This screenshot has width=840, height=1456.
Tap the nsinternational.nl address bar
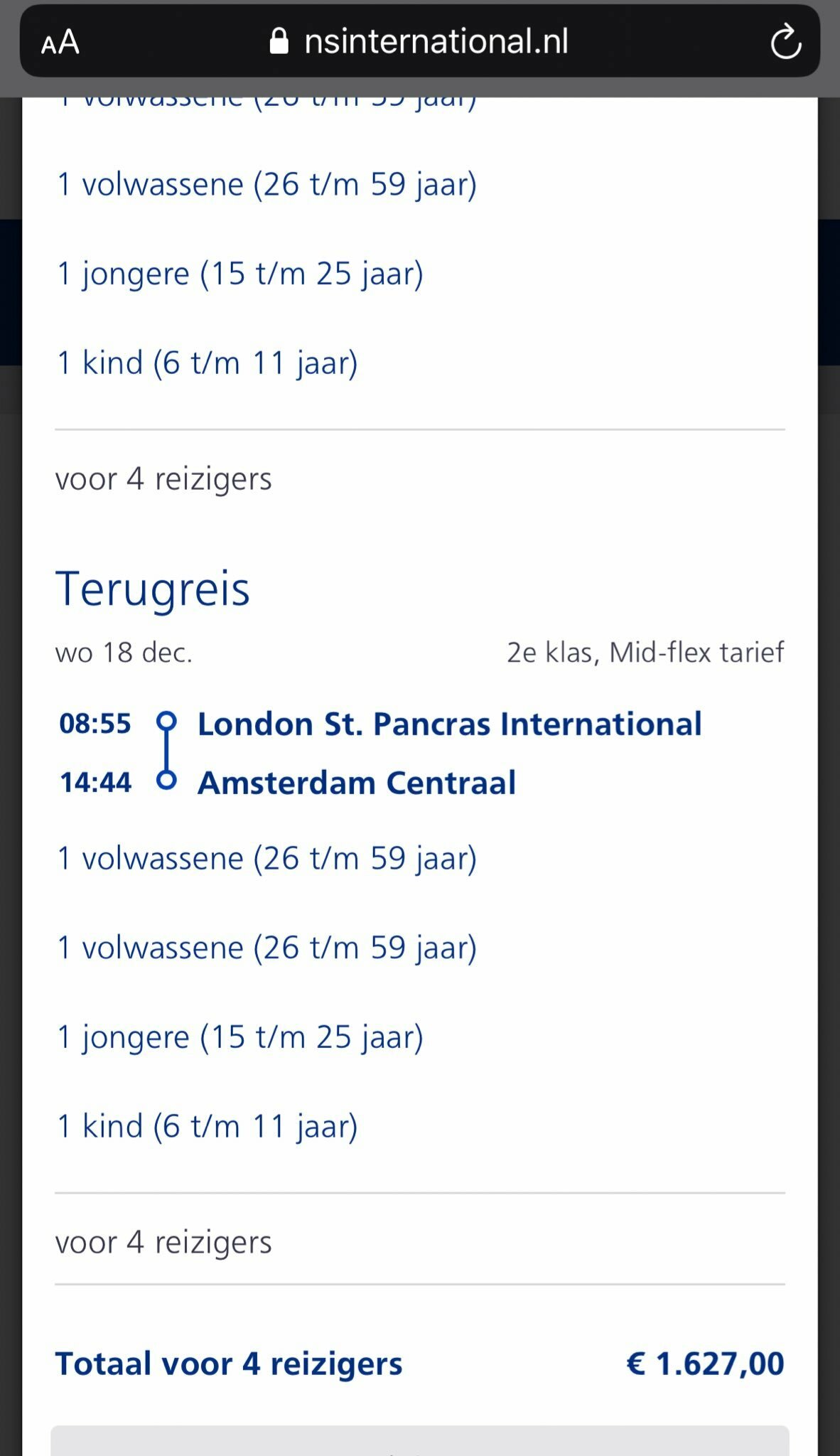419,41
